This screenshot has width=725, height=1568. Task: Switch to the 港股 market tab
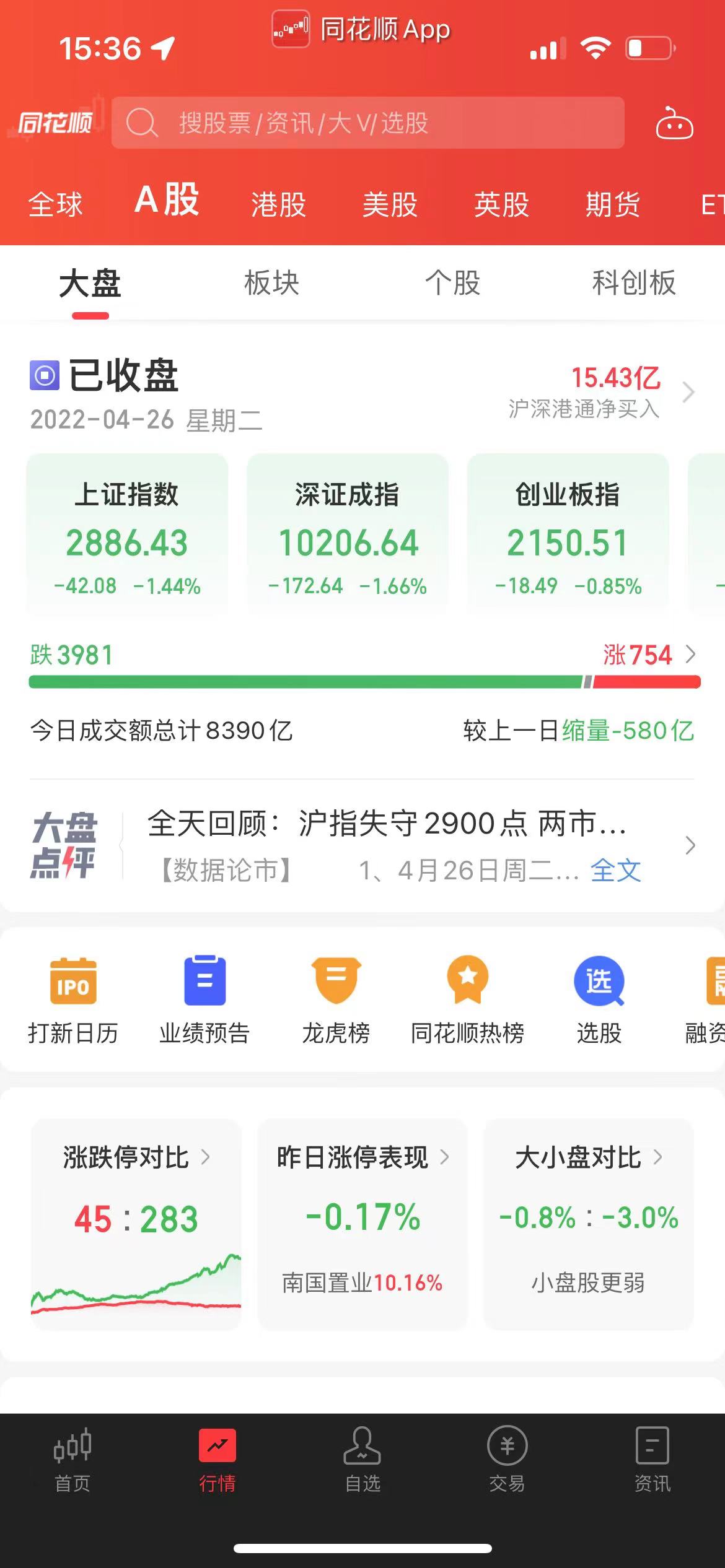(x=278, y=204)
